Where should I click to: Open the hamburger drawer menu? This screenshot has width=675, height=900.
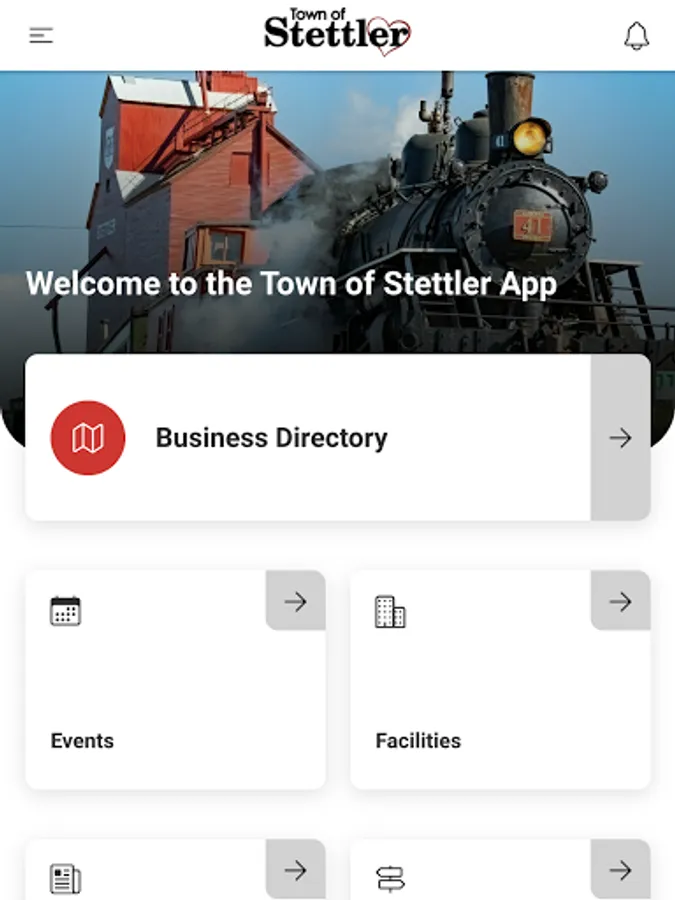41,36
